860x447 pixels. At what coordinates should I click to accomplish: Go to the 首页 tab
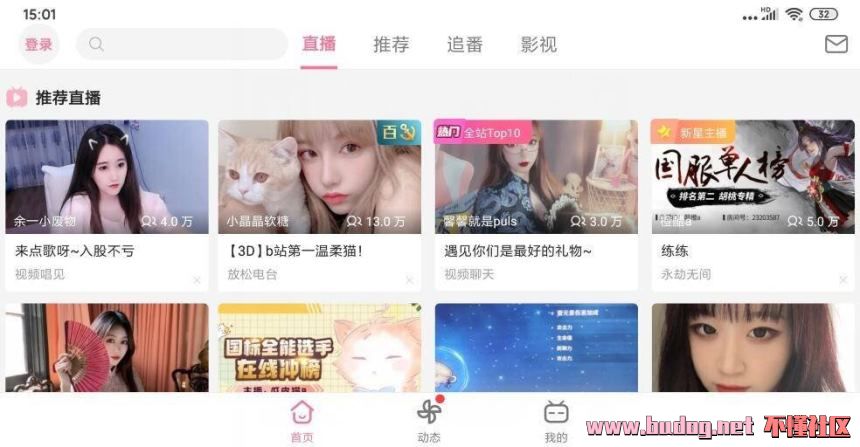[x=301, y=421]
